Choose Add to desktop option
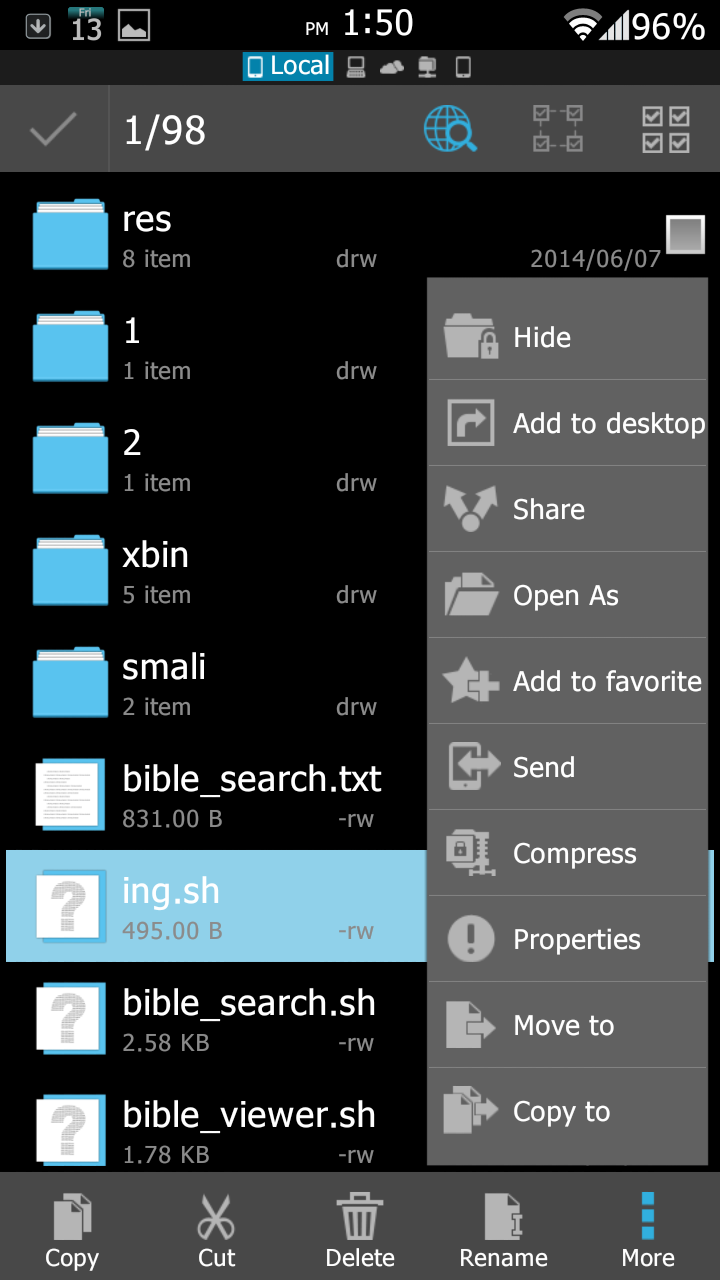 point(567,423)
